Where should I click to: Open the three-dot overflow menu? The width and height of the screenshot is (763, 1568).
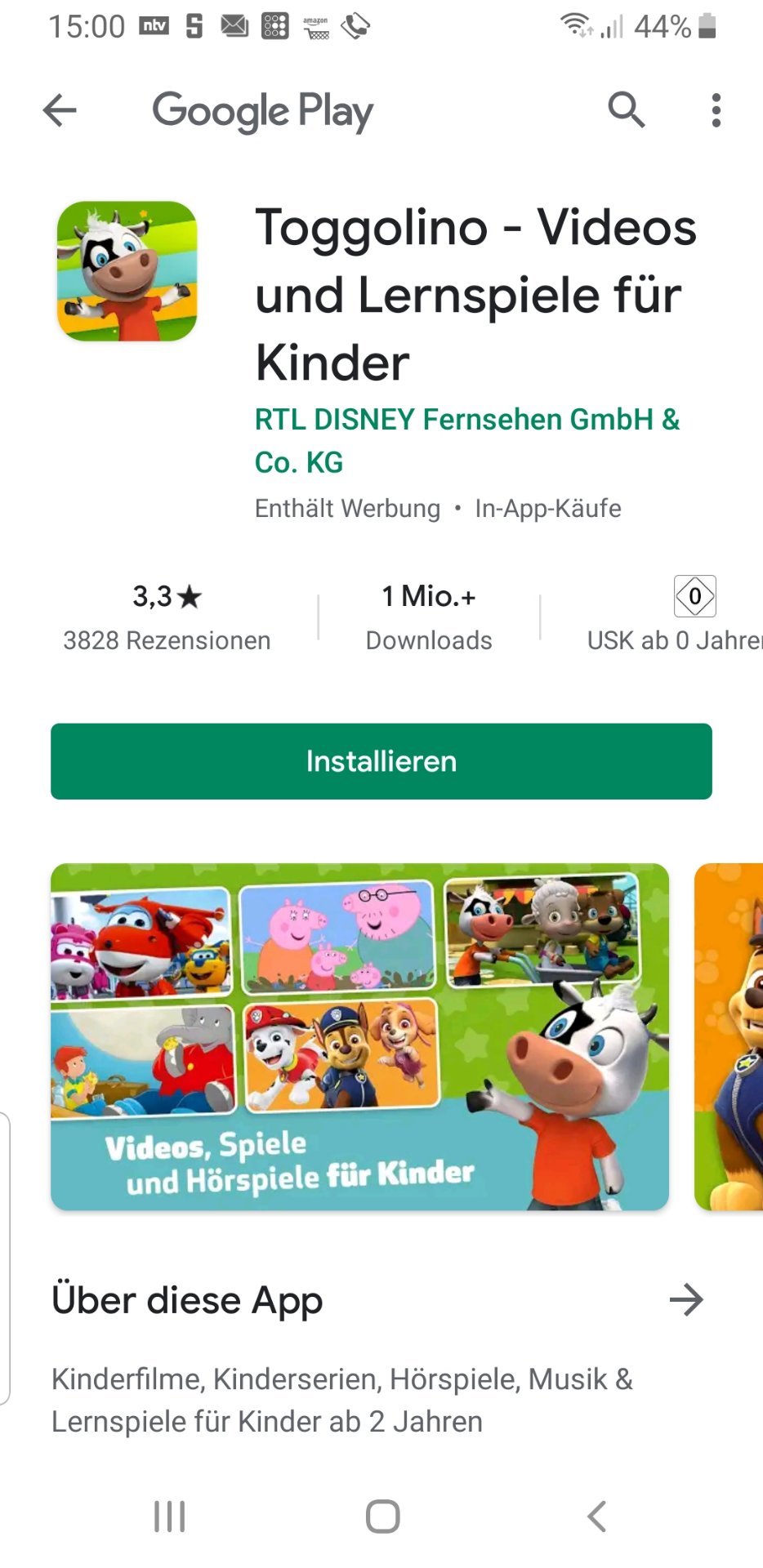point(716,110)
